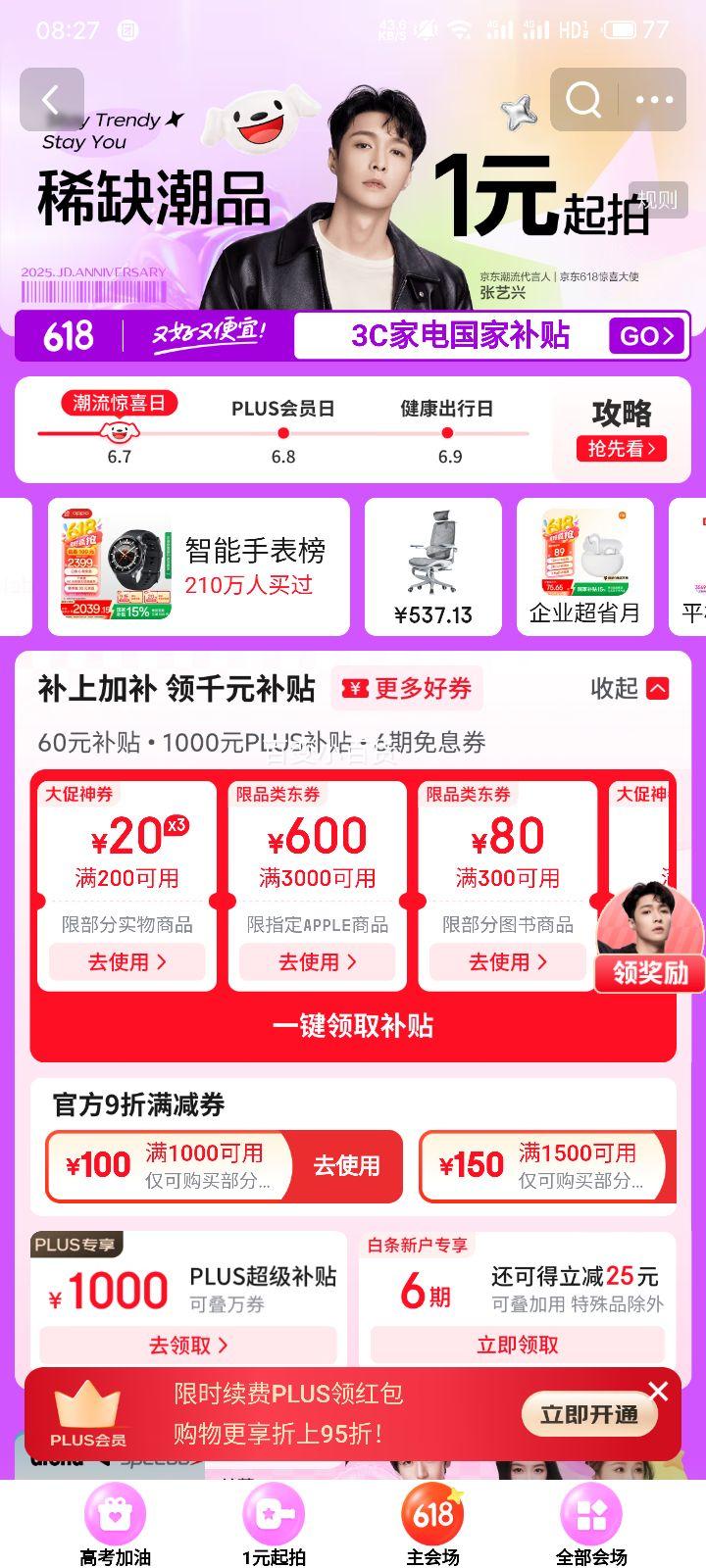706x1568 pixels.
Task: Dismiss the PLUS renewal banner
Action: (658, 1392)
